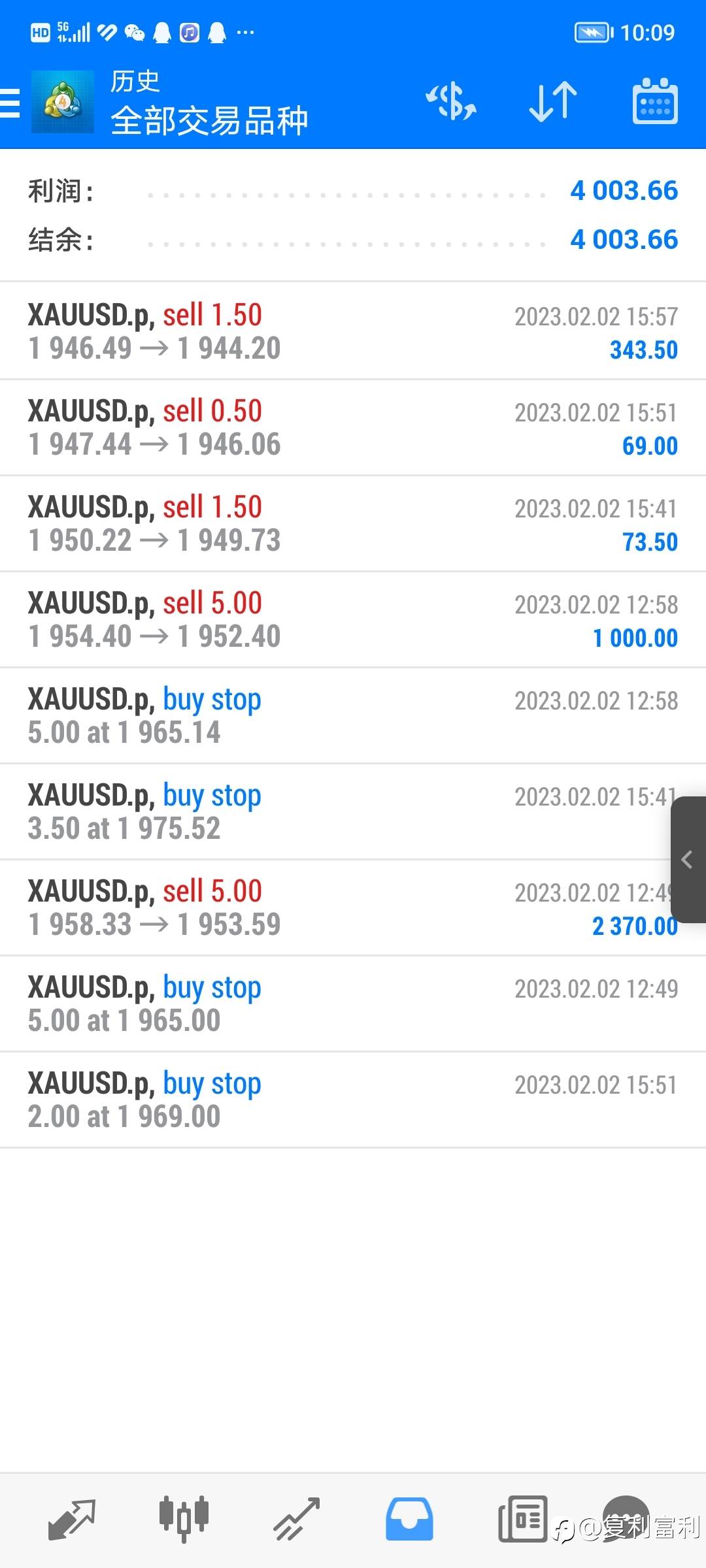Image resolution: width=706 pixels, height=1568 pixels.
Task: Open the calendar date range picker
Action: click(x=655, y=101)
